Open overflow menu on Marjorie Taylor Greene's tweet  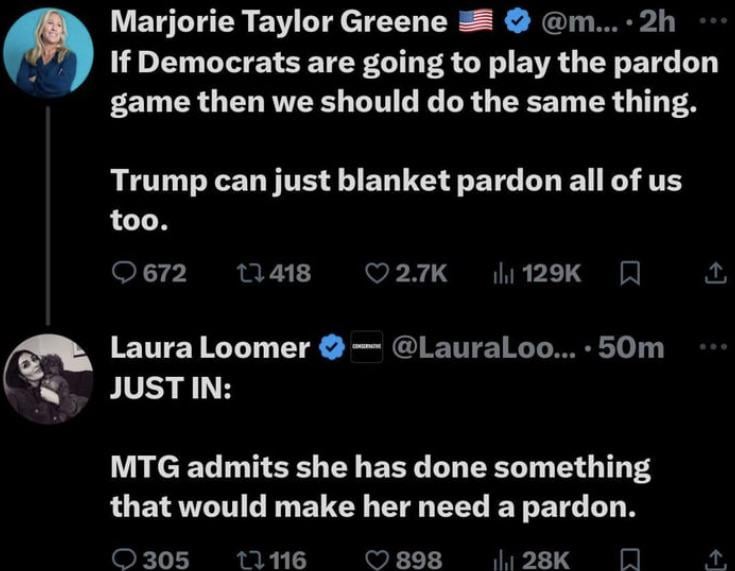tap(714, 20)
